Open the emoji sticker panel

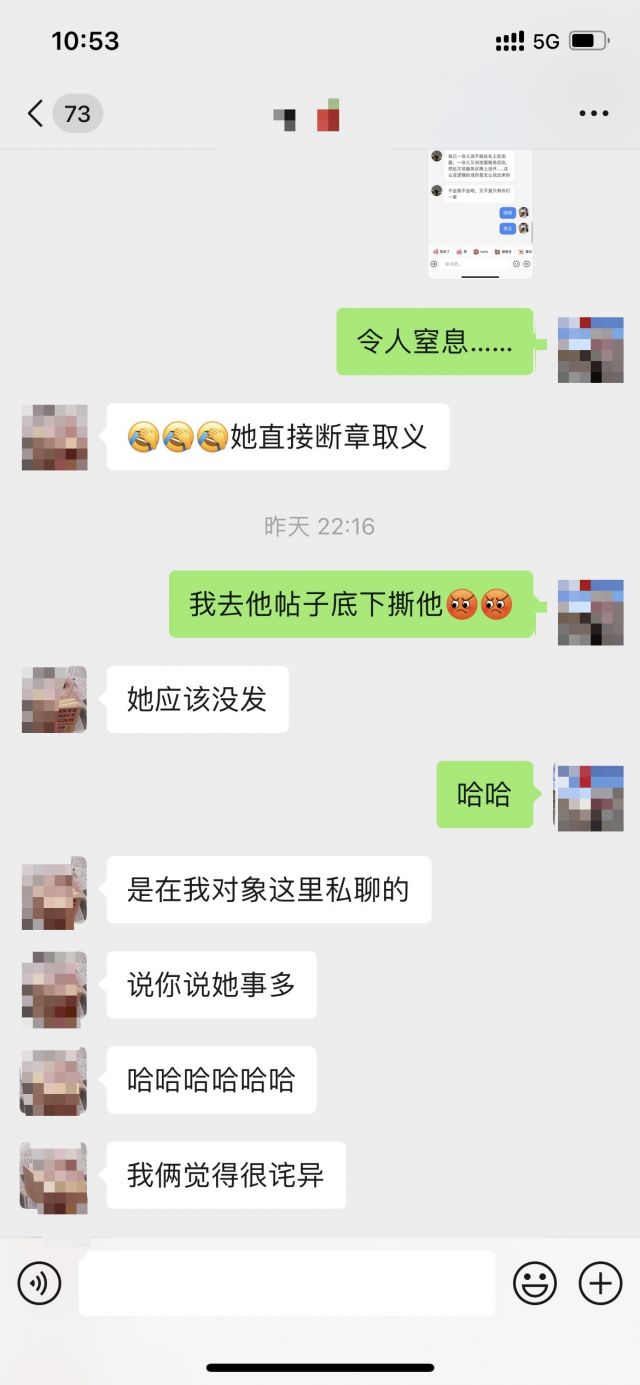coord(535,1282)
